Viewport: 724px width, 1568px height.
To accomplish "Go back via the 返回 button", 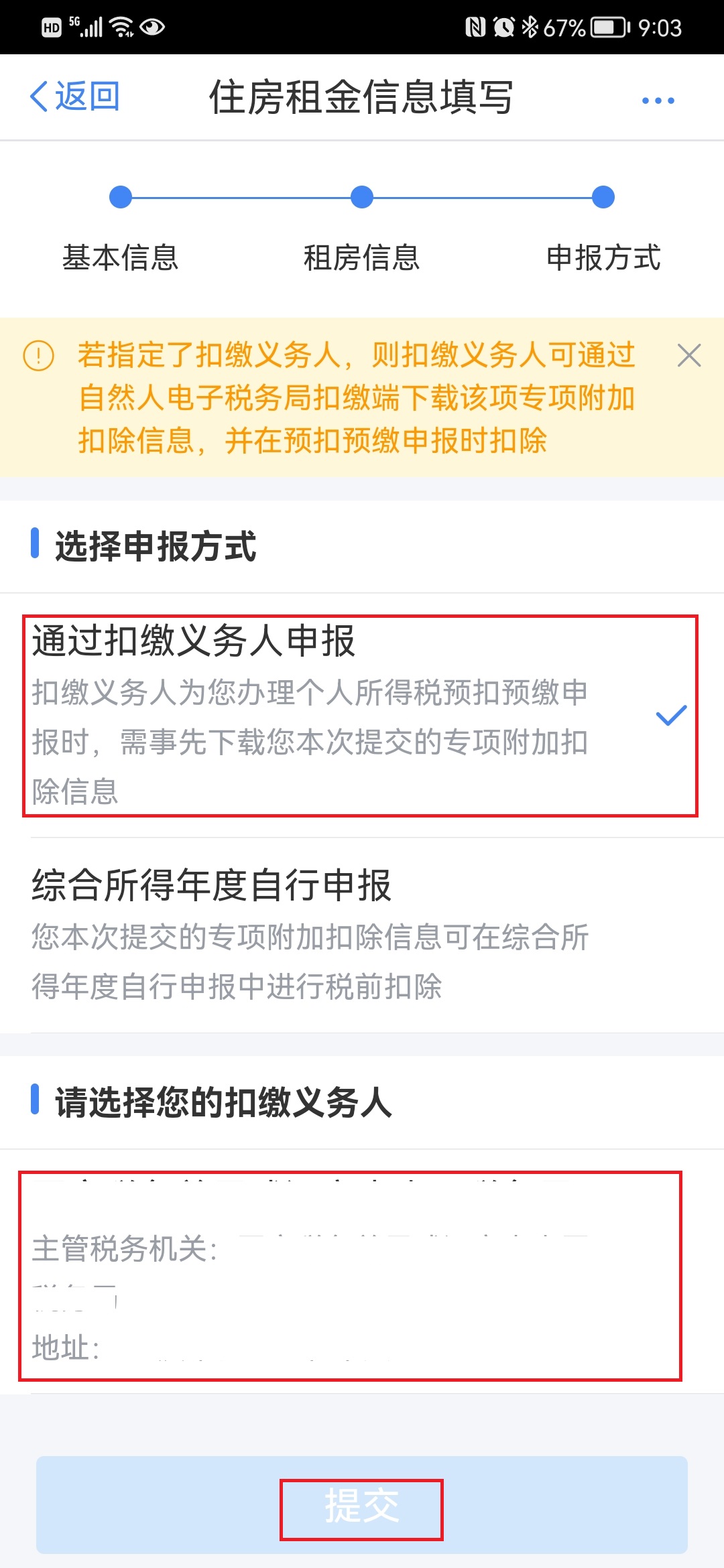I will [x=75, y=97].
